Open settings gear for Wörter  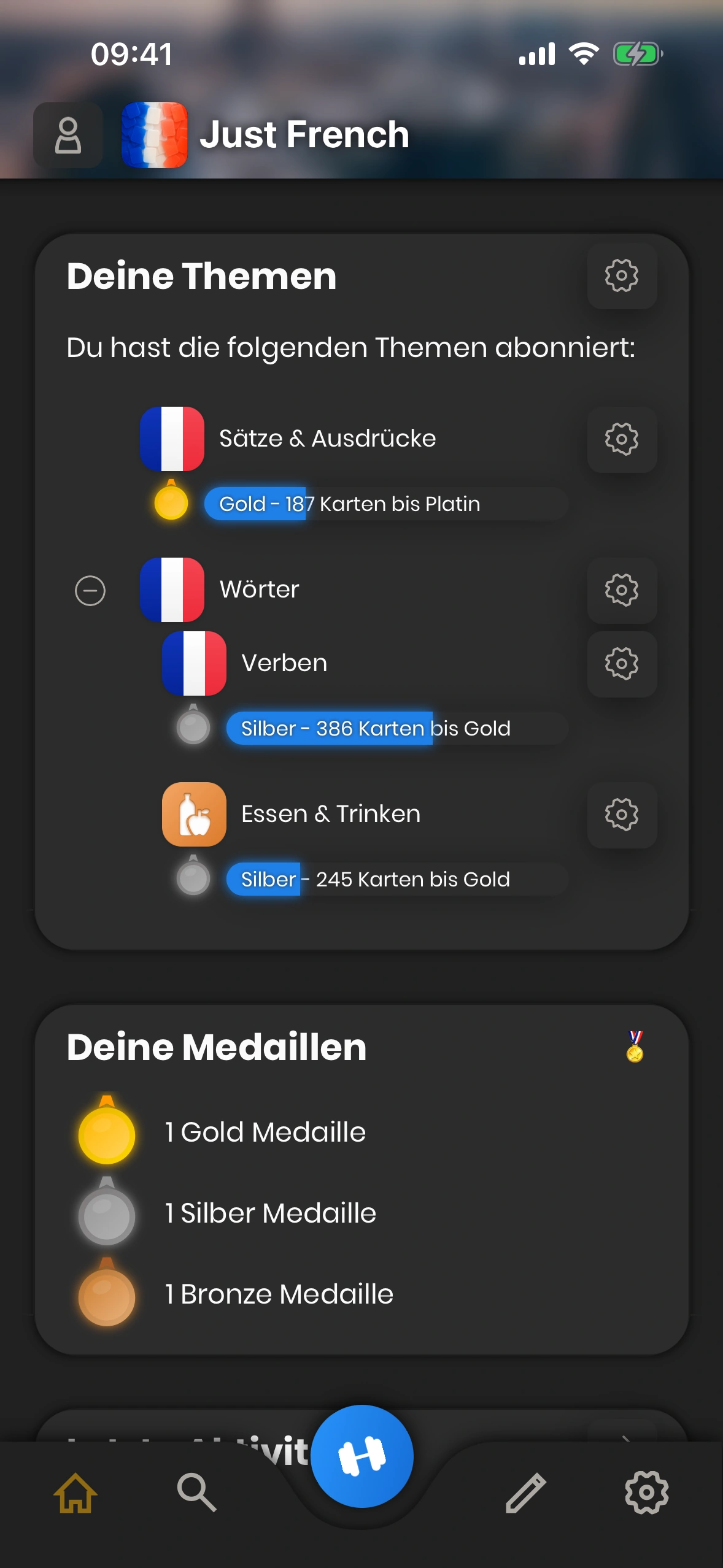621,590
